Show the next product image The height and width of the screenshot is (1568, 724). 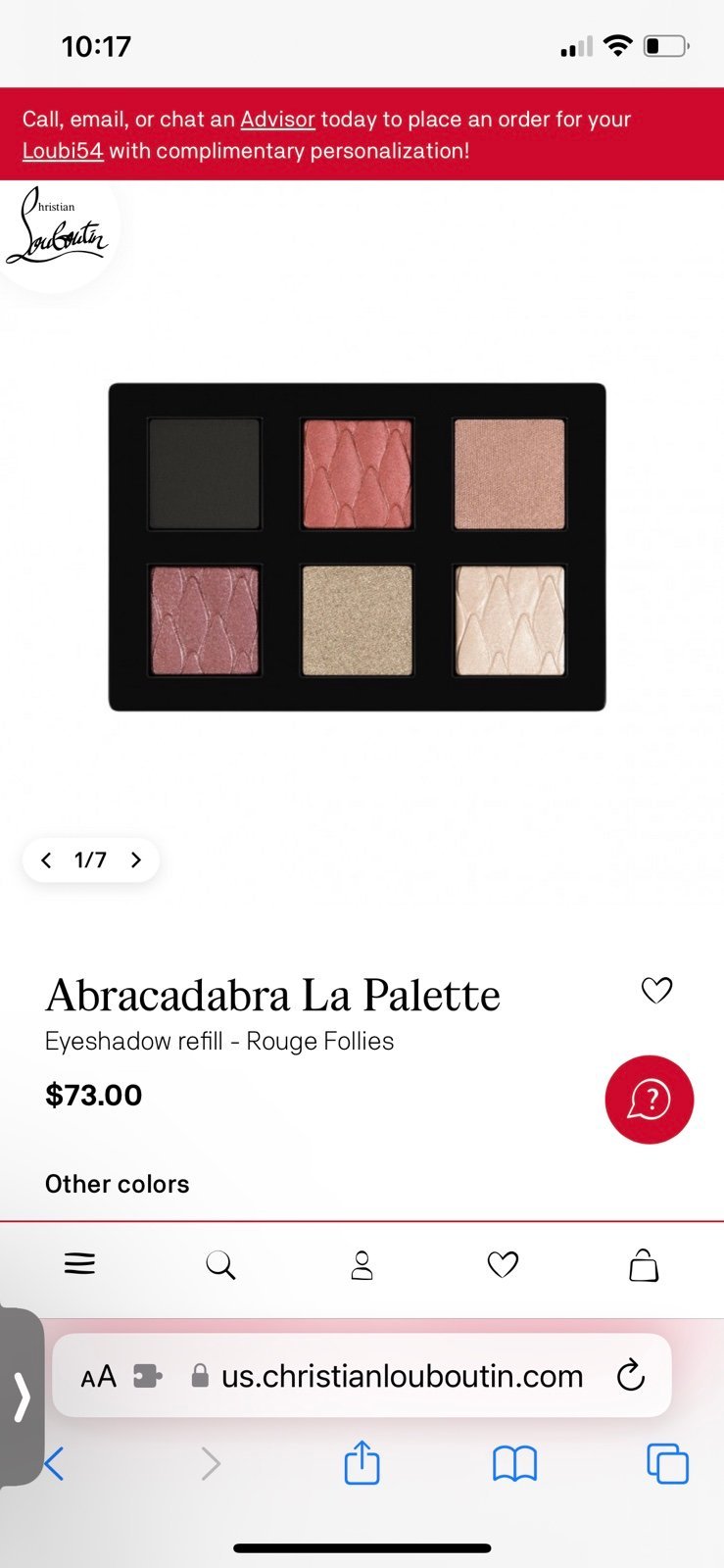coord(136,860)
